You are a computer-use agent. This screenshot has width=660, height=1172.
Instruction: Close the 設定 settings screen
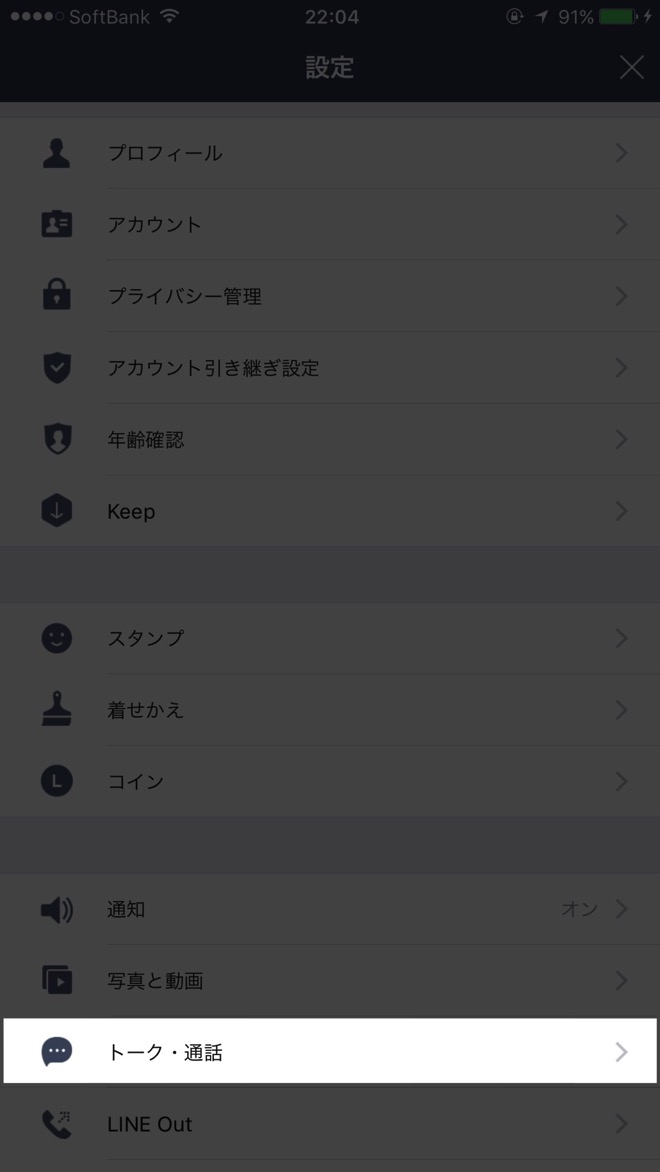[631, 68]
